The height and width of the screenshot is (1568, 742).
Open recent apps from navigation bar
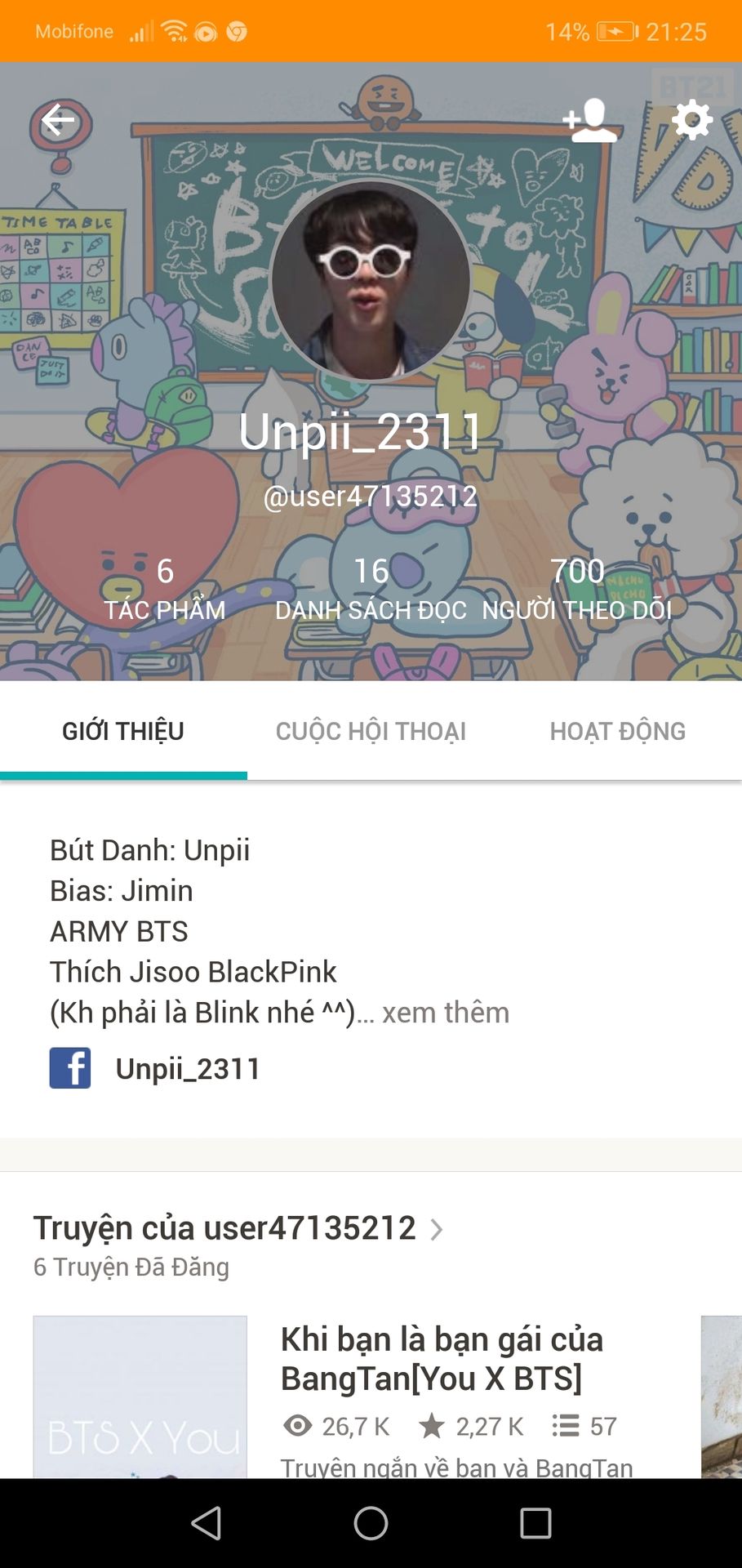535,1523
